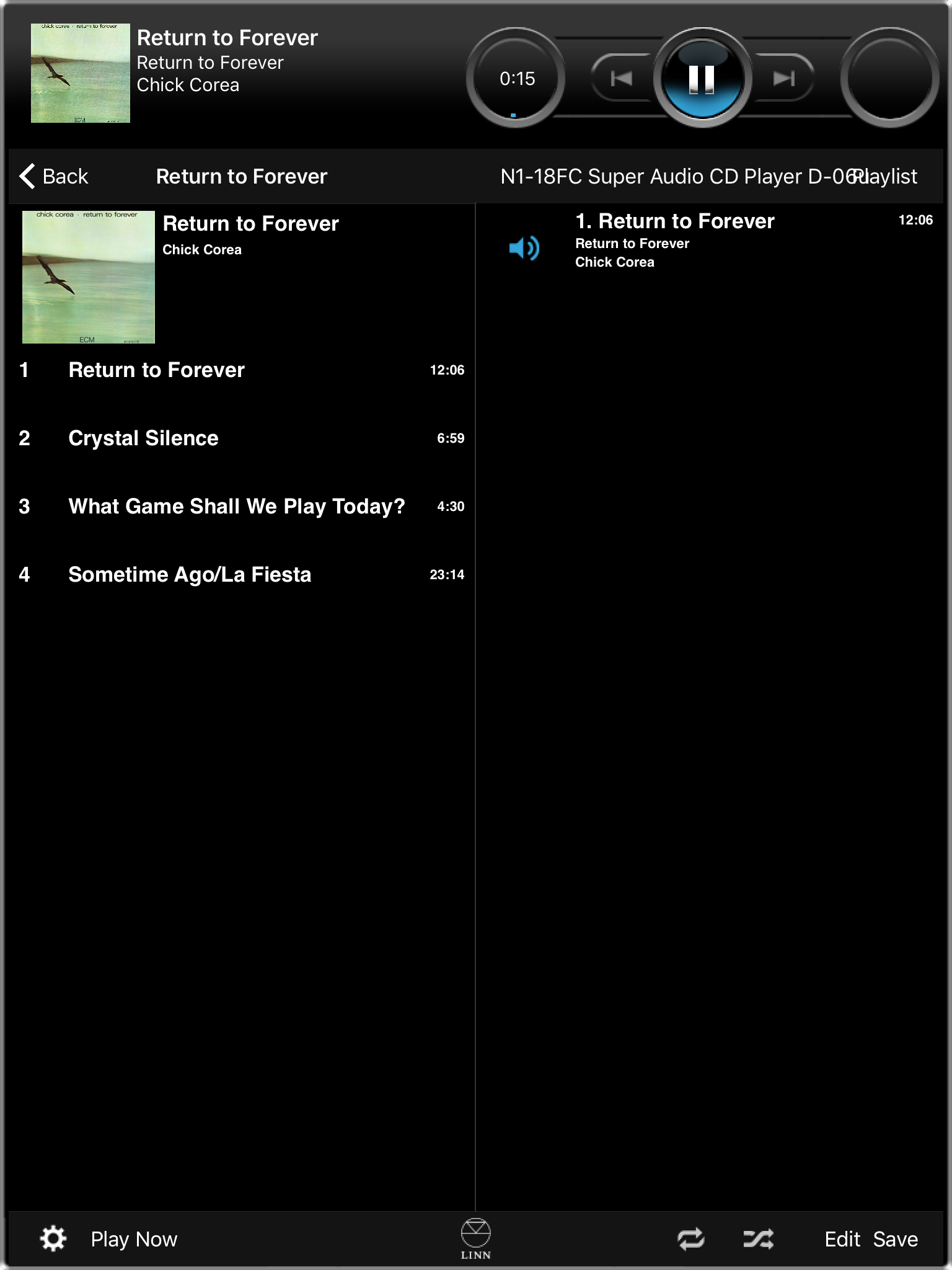Toggle repeat mode
This screenshot has height=1270, width=952.
(690, 1239)
